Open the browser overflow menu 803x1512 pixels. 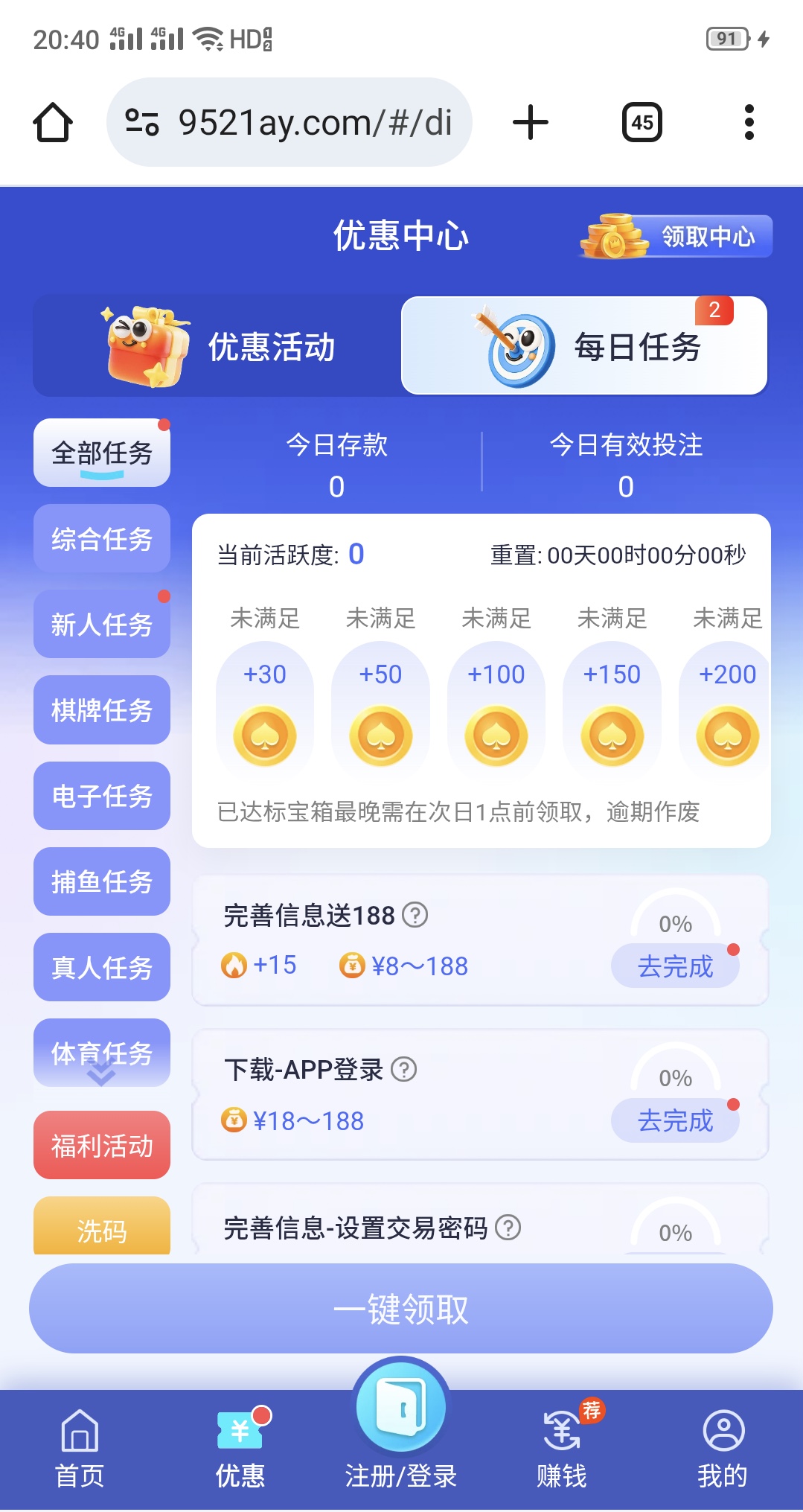pyautogui.click(x=749, y=122)
